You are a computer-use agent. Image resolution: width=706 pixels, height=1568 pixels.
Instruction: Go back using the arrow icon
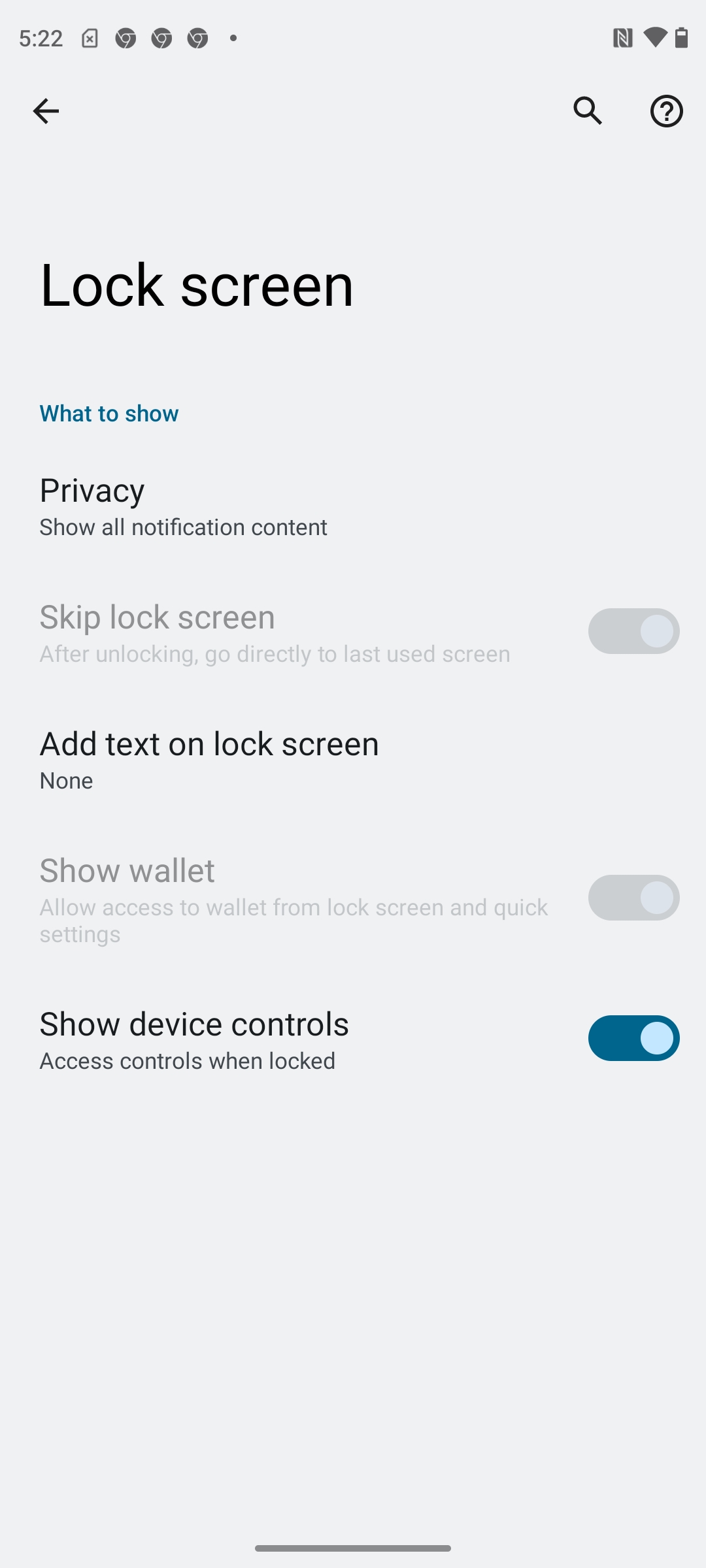(x=46, y=111)
